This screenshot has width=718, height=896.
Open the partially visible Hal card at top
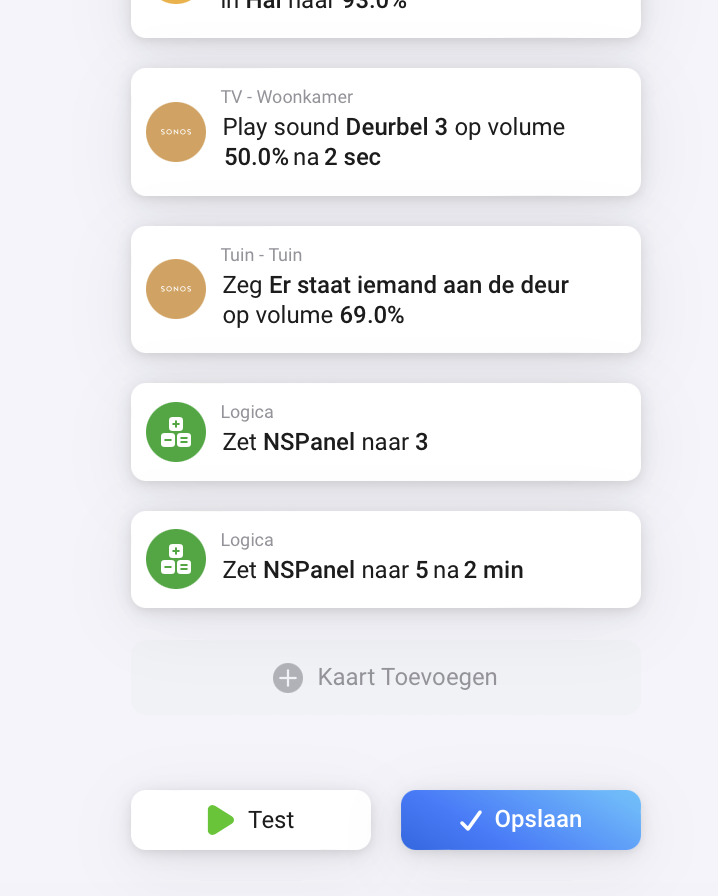pyautogui.click(x=385, y=15)
